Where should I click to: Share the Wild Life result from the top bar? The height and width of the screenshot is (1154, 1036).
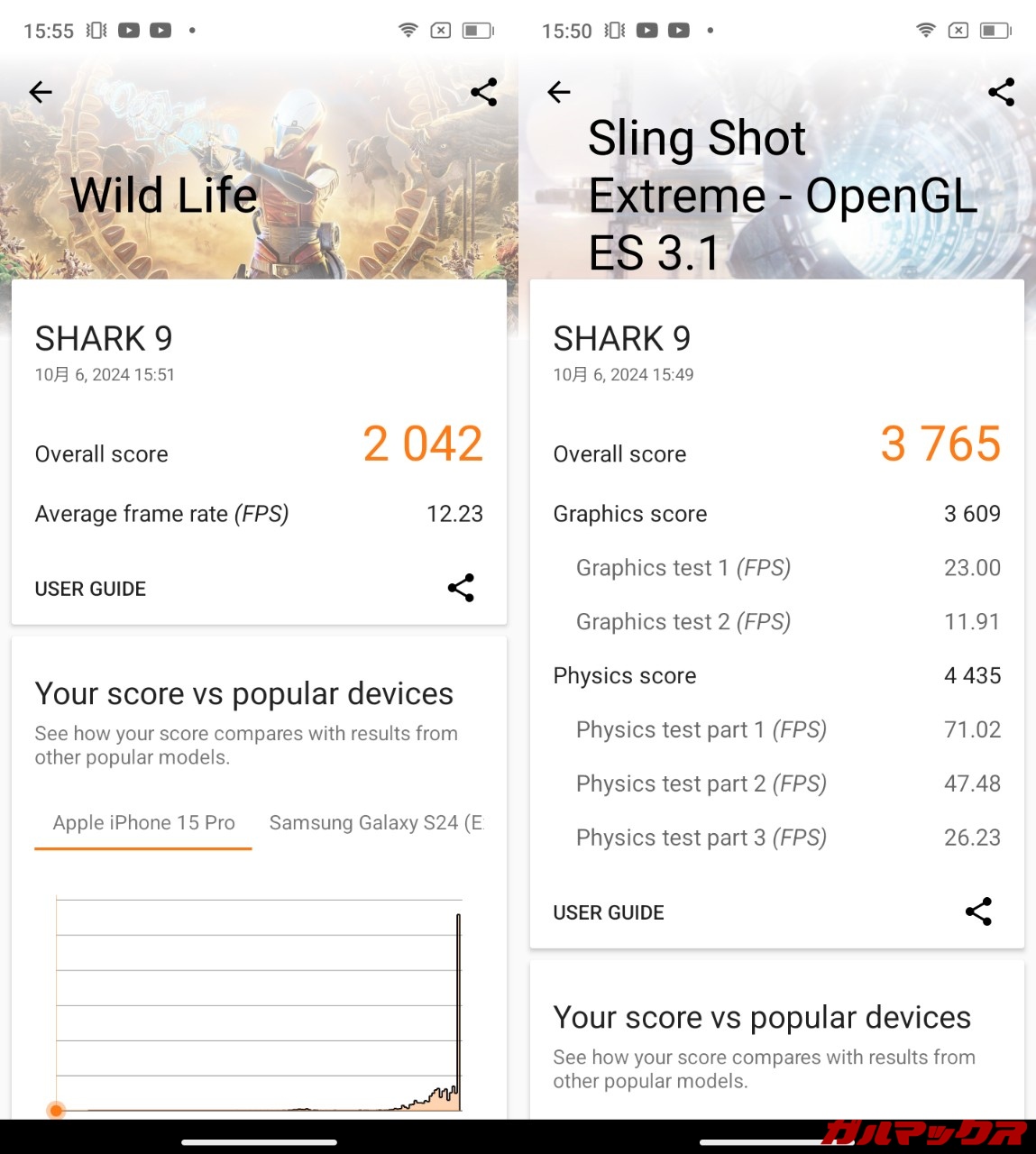coord(484,92)
